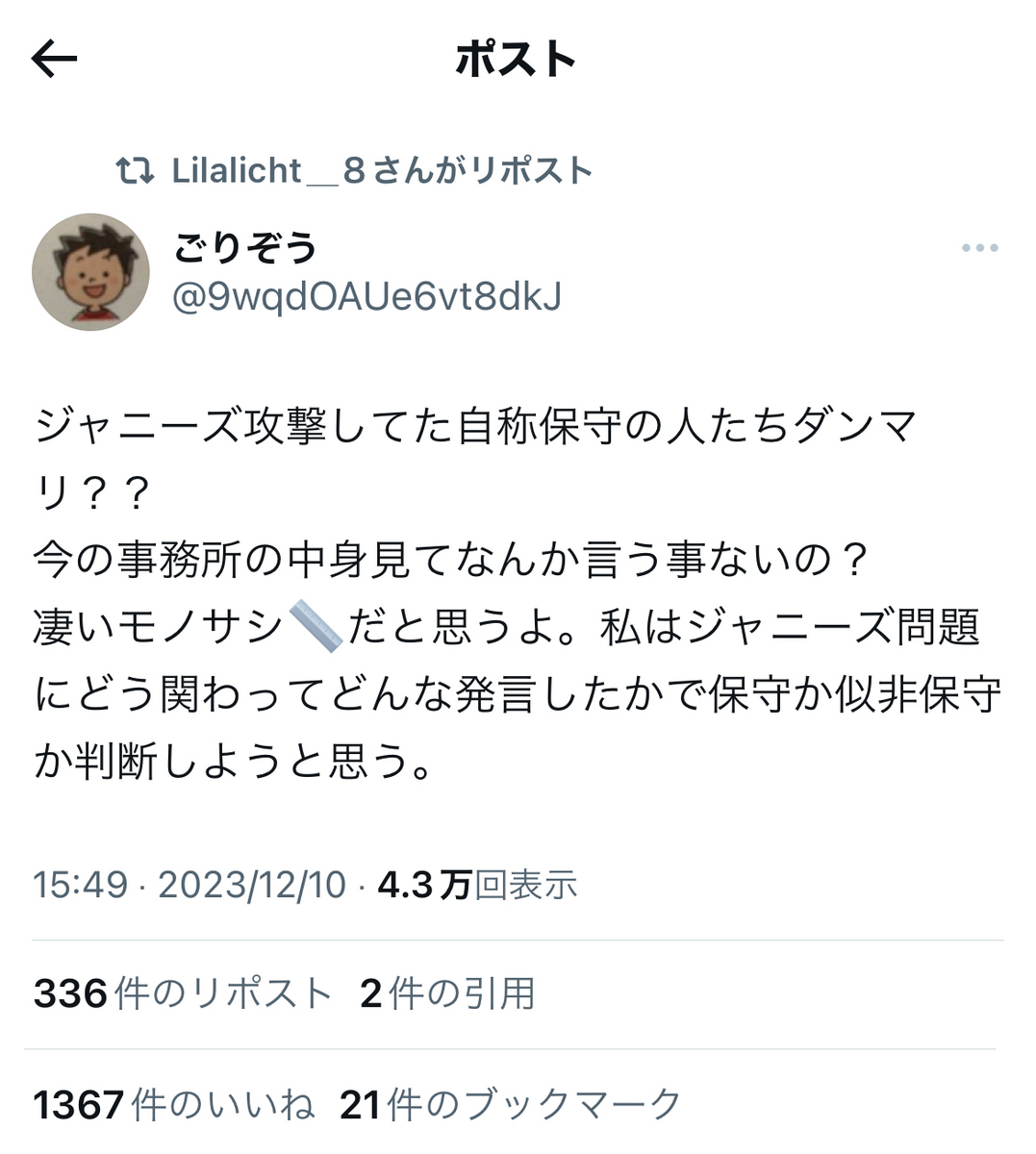1036x1154 pixels.
Task: Open the three-dot menu on ごりぞう's post
Action: [x=979, y=248]
